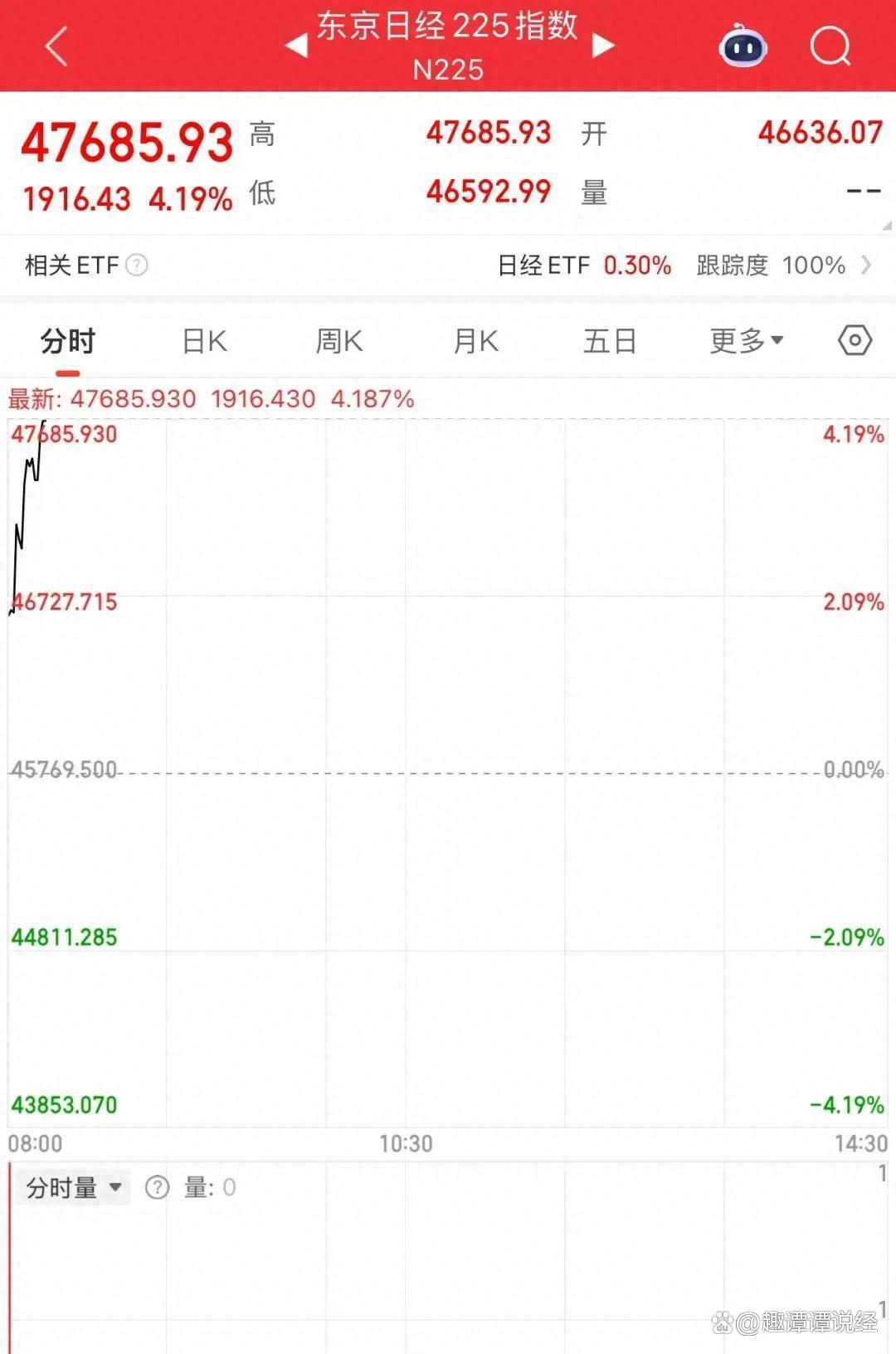Open chart settings via the gear icon
896x1354 pixels.
(x=853, y=340)
